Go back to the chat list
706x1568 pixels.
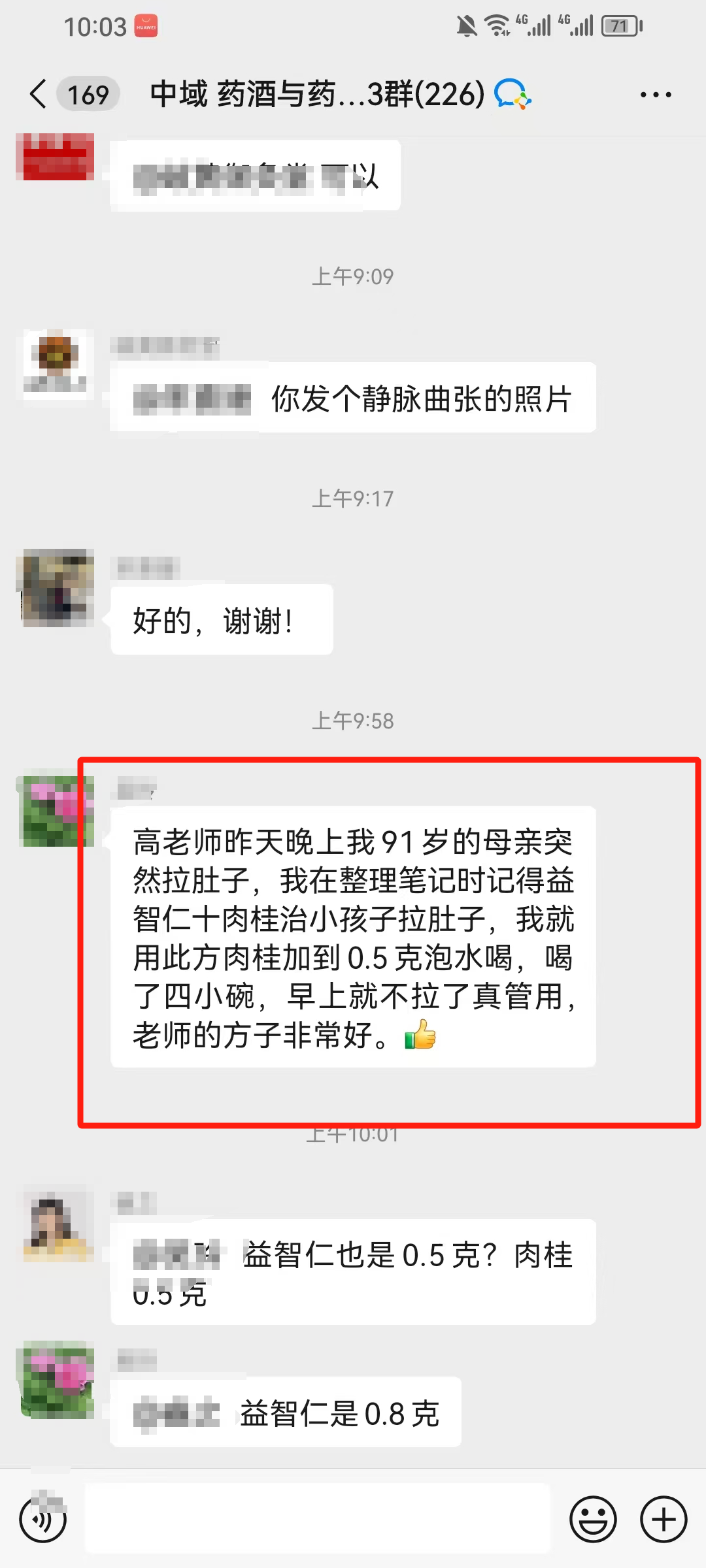pyautogui.click(x=39, y=94)
